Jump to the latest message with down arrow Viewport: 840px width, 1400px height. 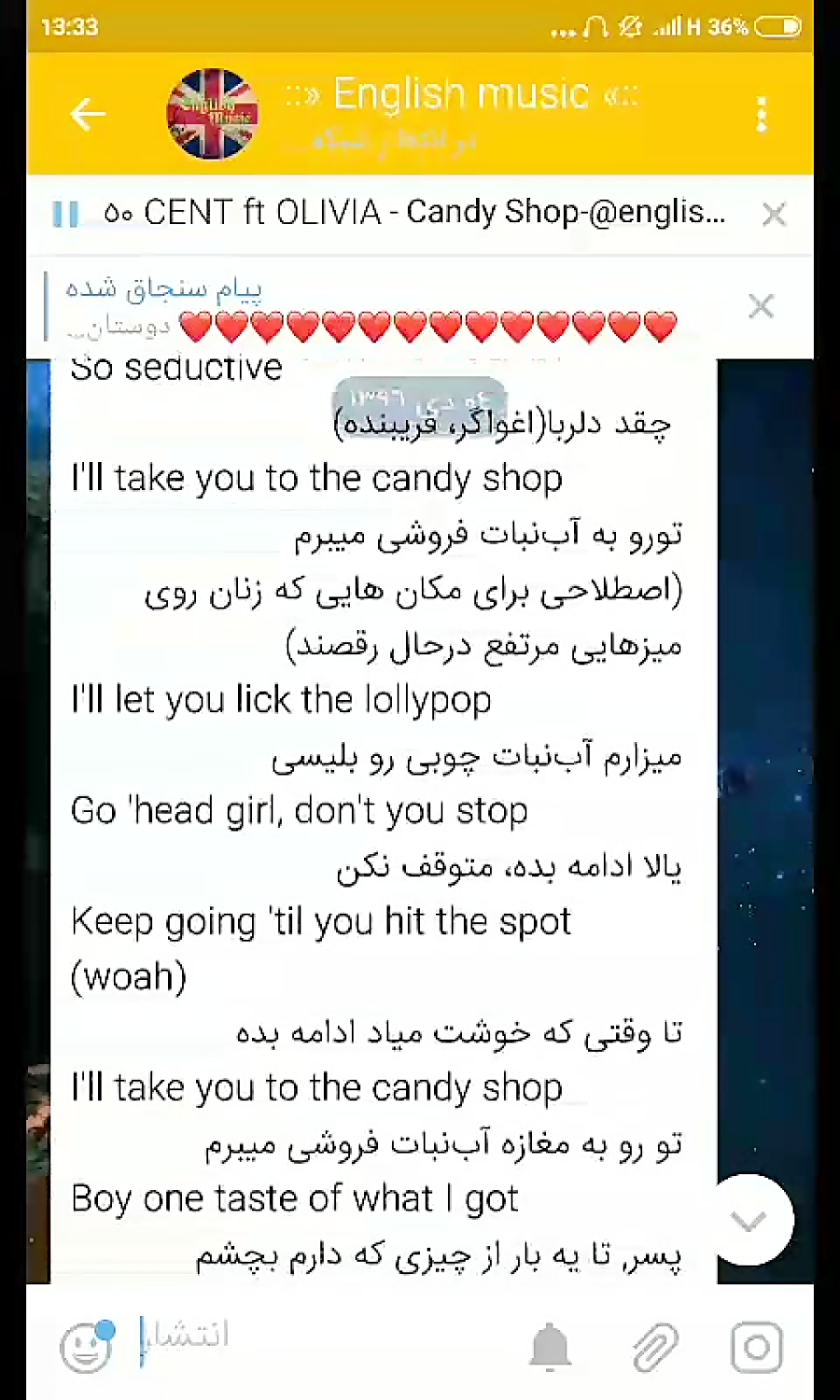point(749,1220)
